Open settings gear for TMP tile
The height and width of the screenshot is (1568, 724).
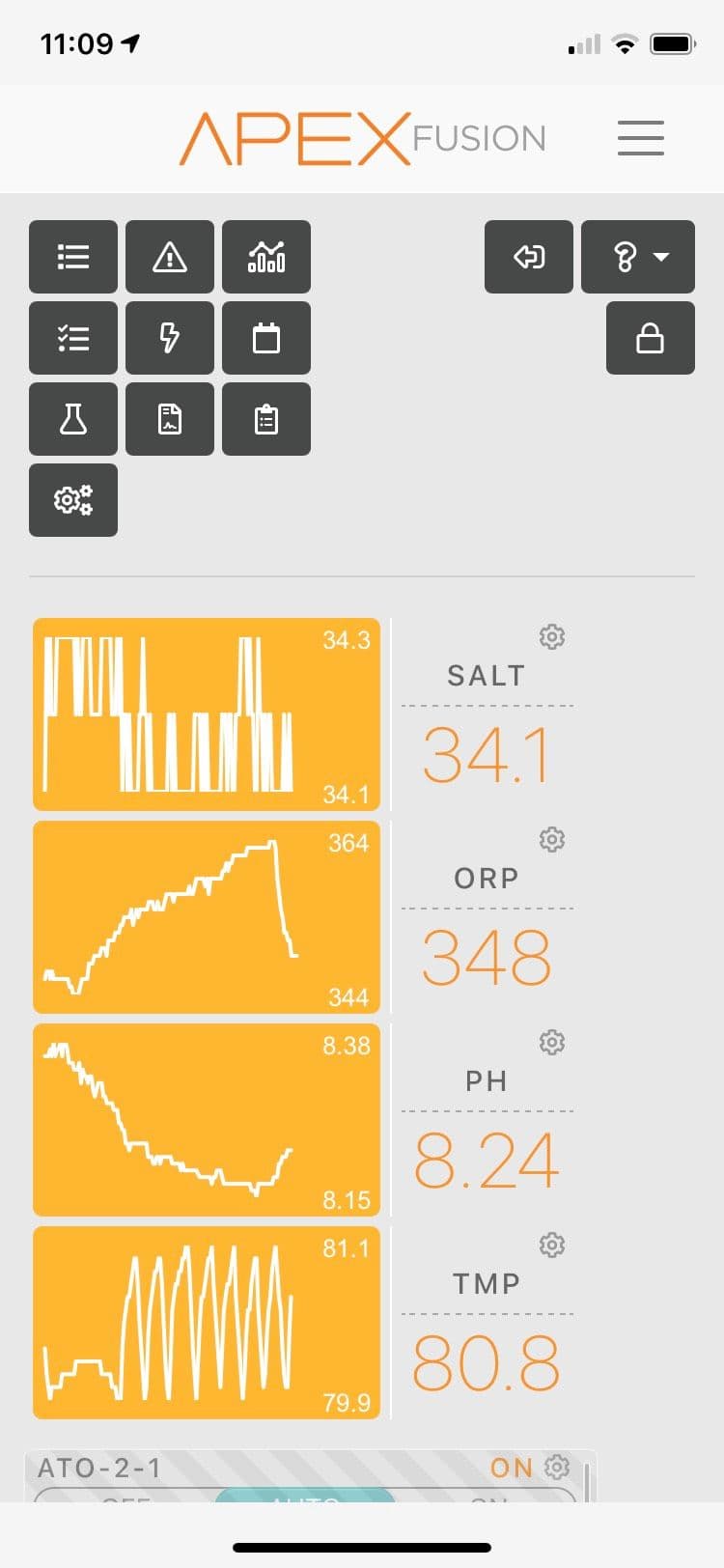[552, 1246]
